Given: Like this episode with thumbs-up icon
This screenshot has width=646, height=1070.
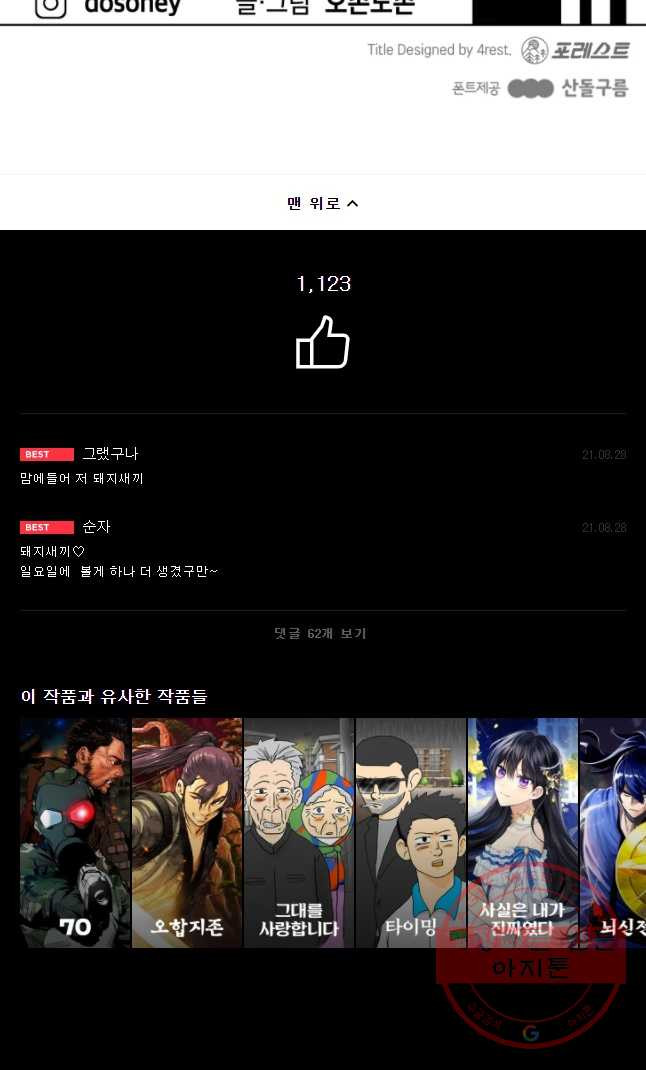Looking at the screenshot, I should (322, 342).
